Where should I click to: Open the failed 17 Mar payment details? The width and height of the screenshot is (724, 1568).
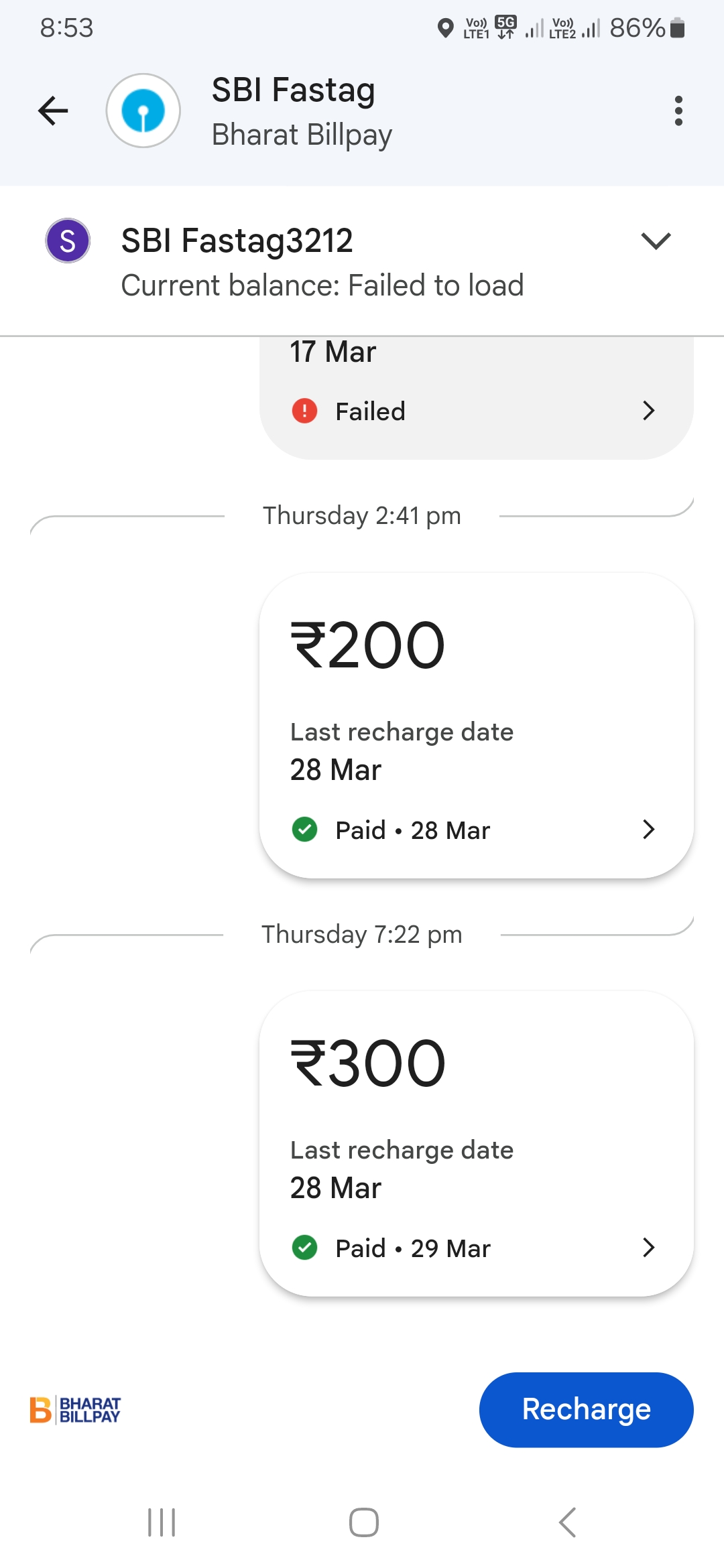(x=476, y=410)
